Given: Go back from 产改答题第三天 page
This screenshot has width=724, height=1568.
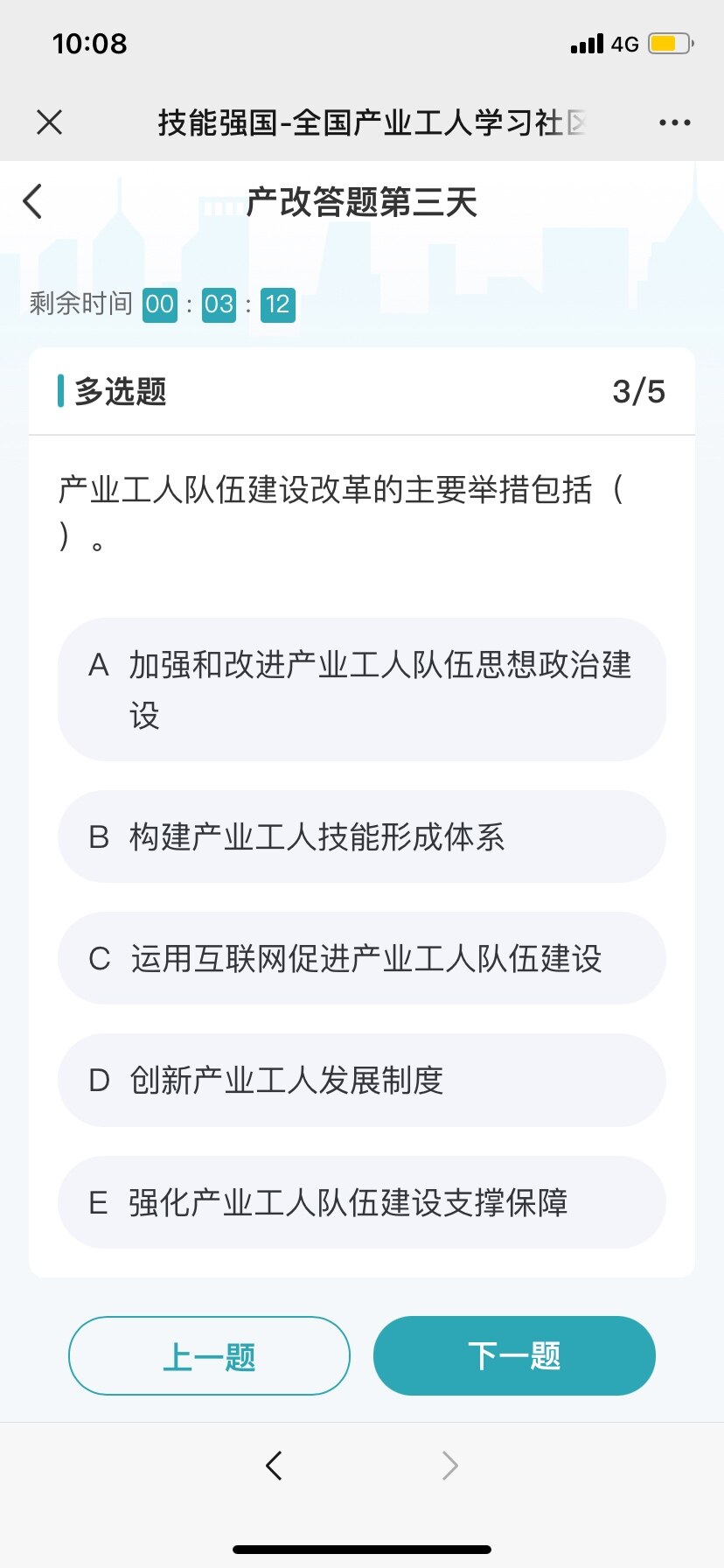Looking at the screenshot, I should 32,201.
